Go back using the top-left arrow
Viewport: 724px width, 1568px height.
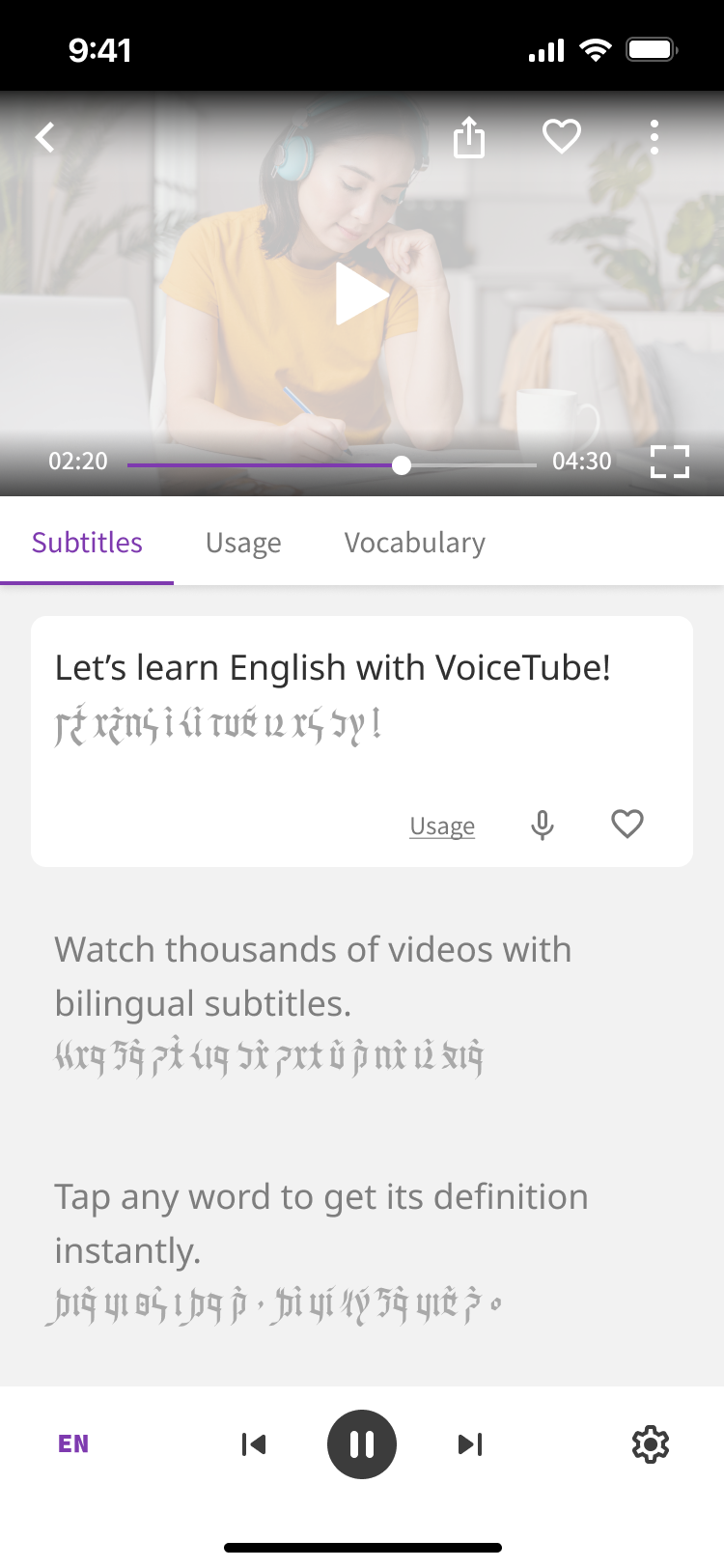tap(45, 137)
